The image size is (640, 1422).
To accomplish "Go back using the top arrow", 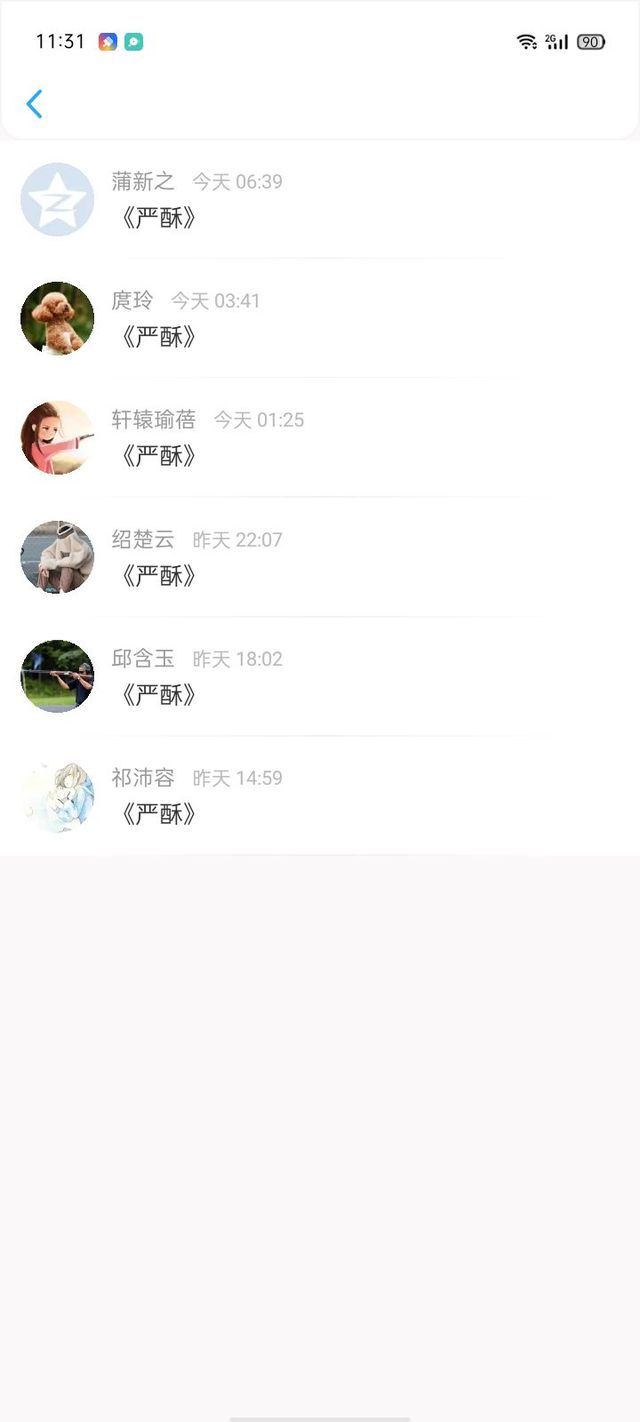I will point(34,104).
